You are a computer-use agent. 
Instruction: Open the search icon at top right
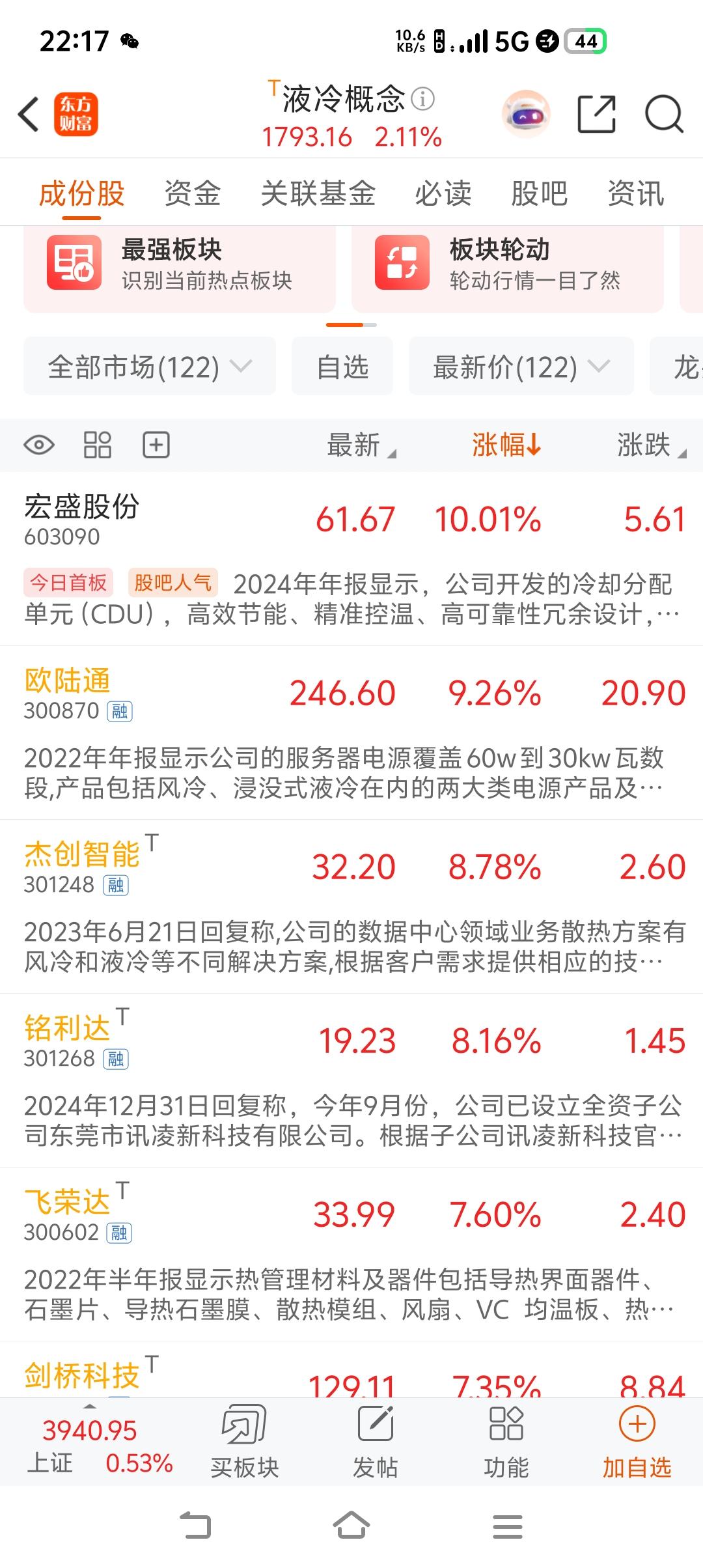[663, 114]
